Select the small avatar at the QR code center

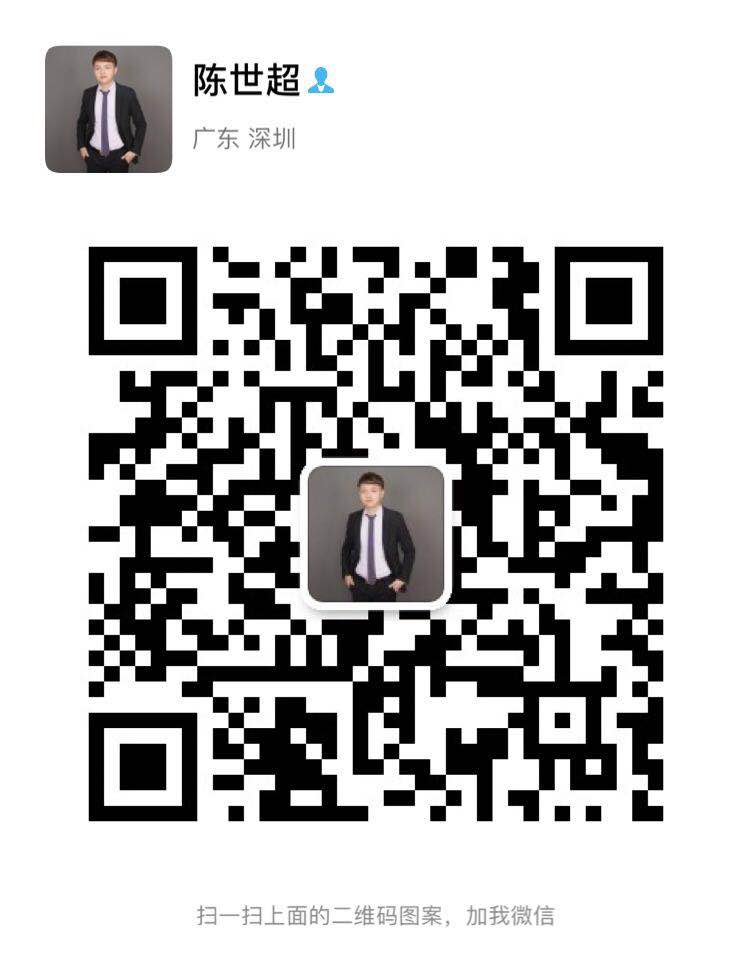coord(376,536)
